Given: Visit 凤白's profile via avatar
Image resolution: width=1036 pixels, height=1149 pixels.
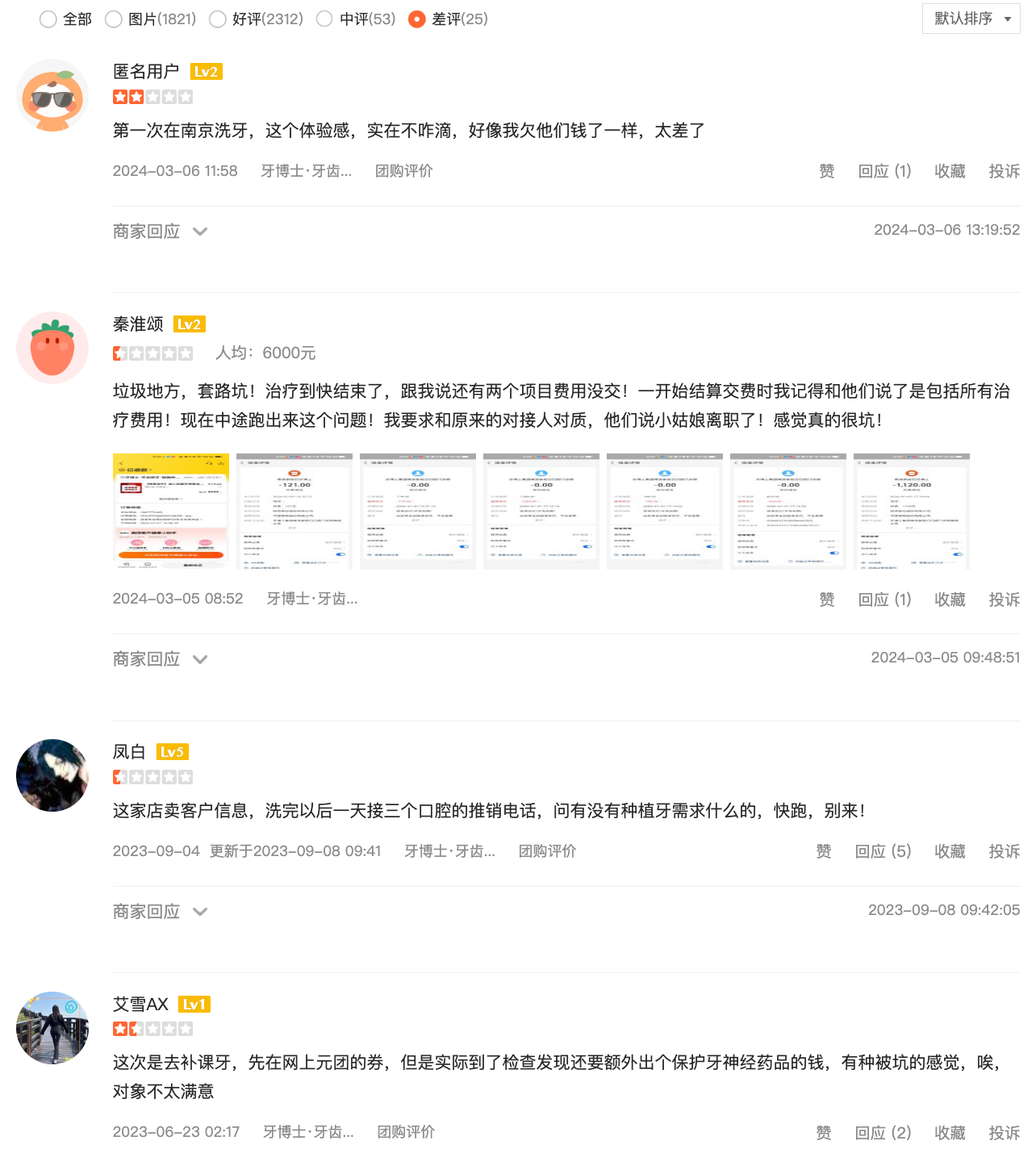Looking at the screenshot, I should point(52,775).
